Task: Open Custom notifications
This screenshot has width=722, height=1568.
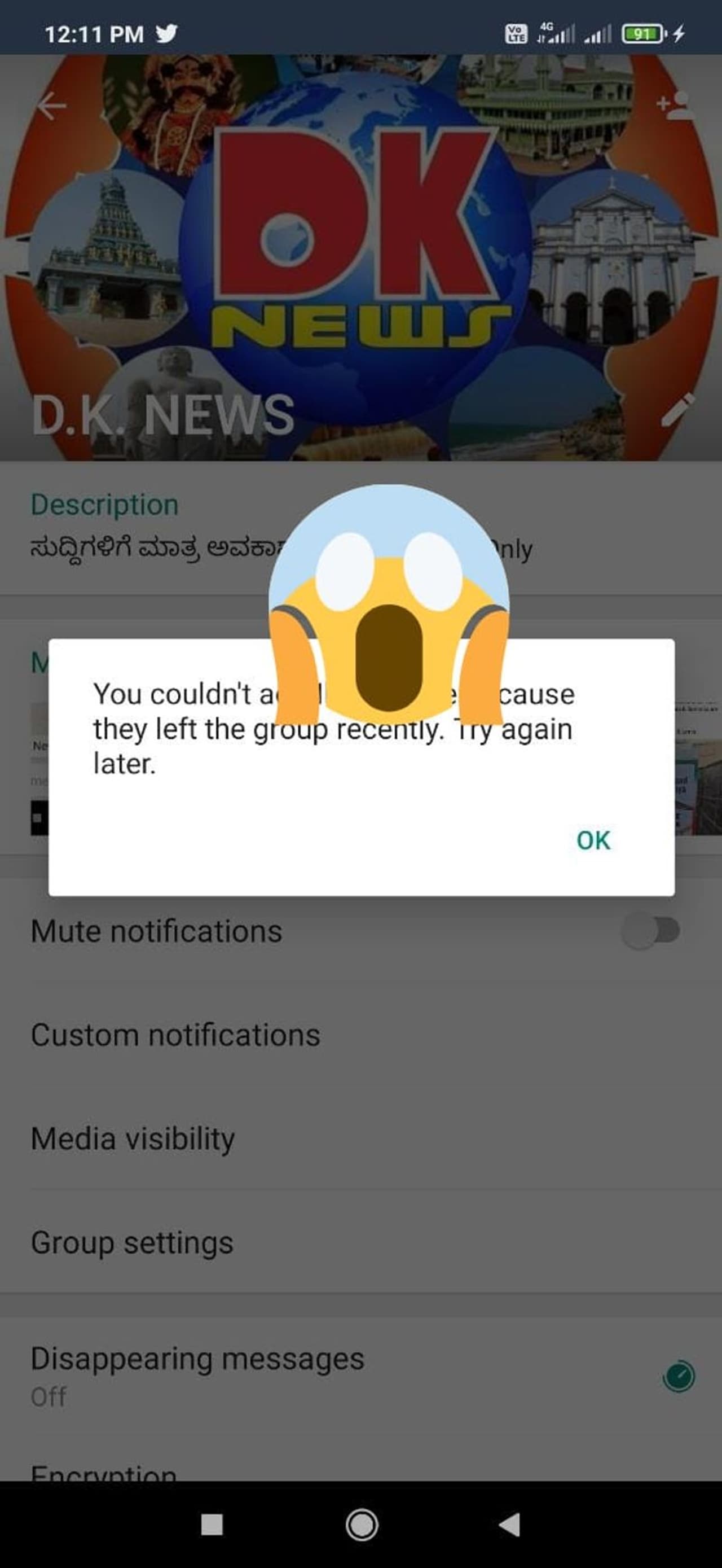Action: point(175,1035)
